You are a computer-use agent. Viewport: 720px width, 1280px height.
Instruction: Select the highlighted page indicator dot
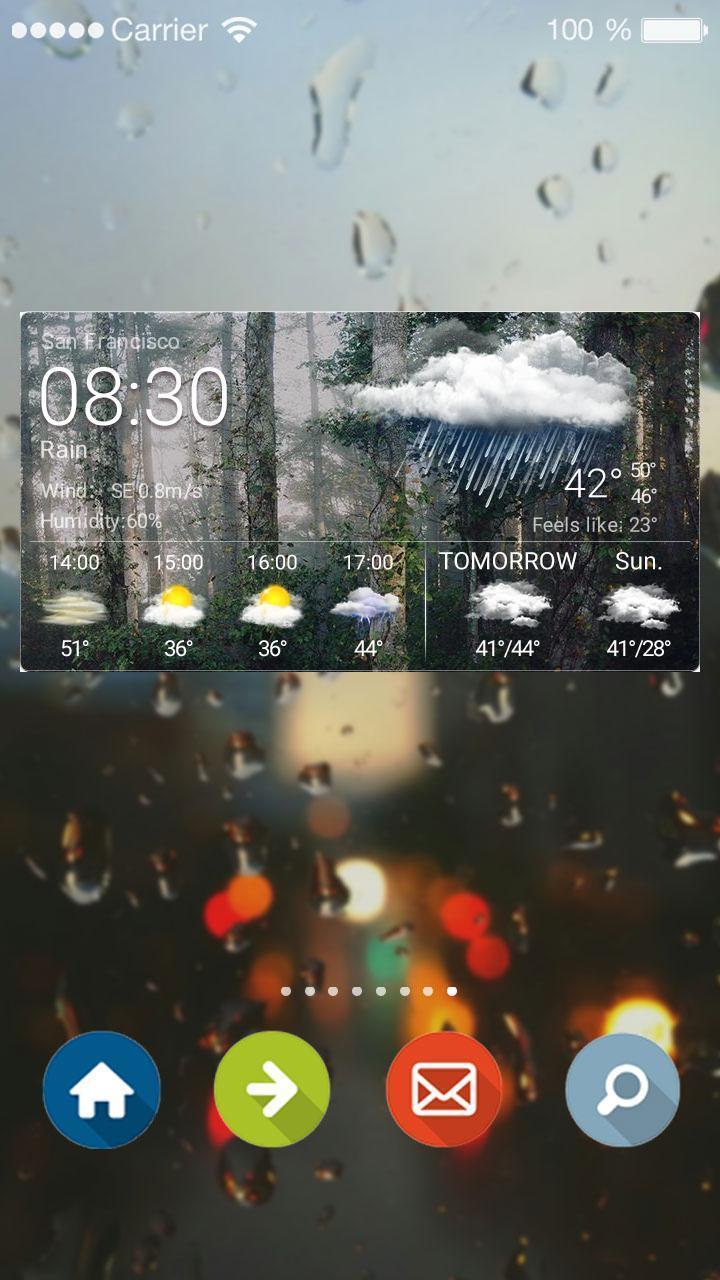pyautogui.click(x=451, y=990)
